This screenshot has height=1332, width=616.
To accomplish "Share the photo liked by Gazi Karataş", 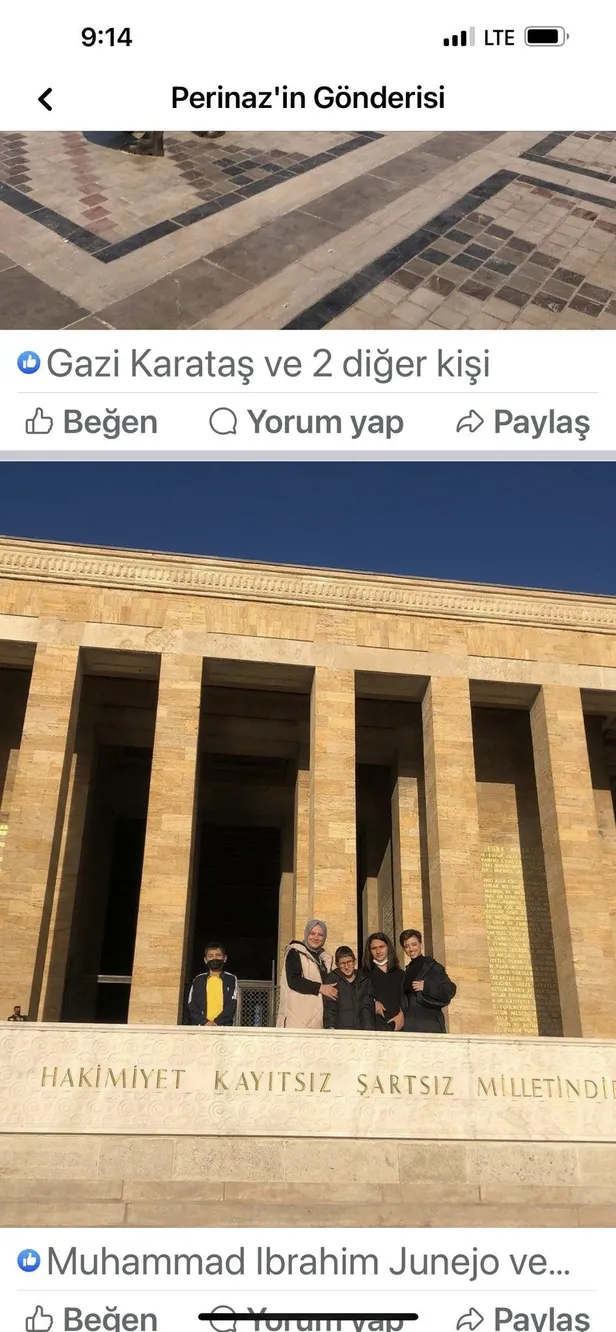I will 523,422.
